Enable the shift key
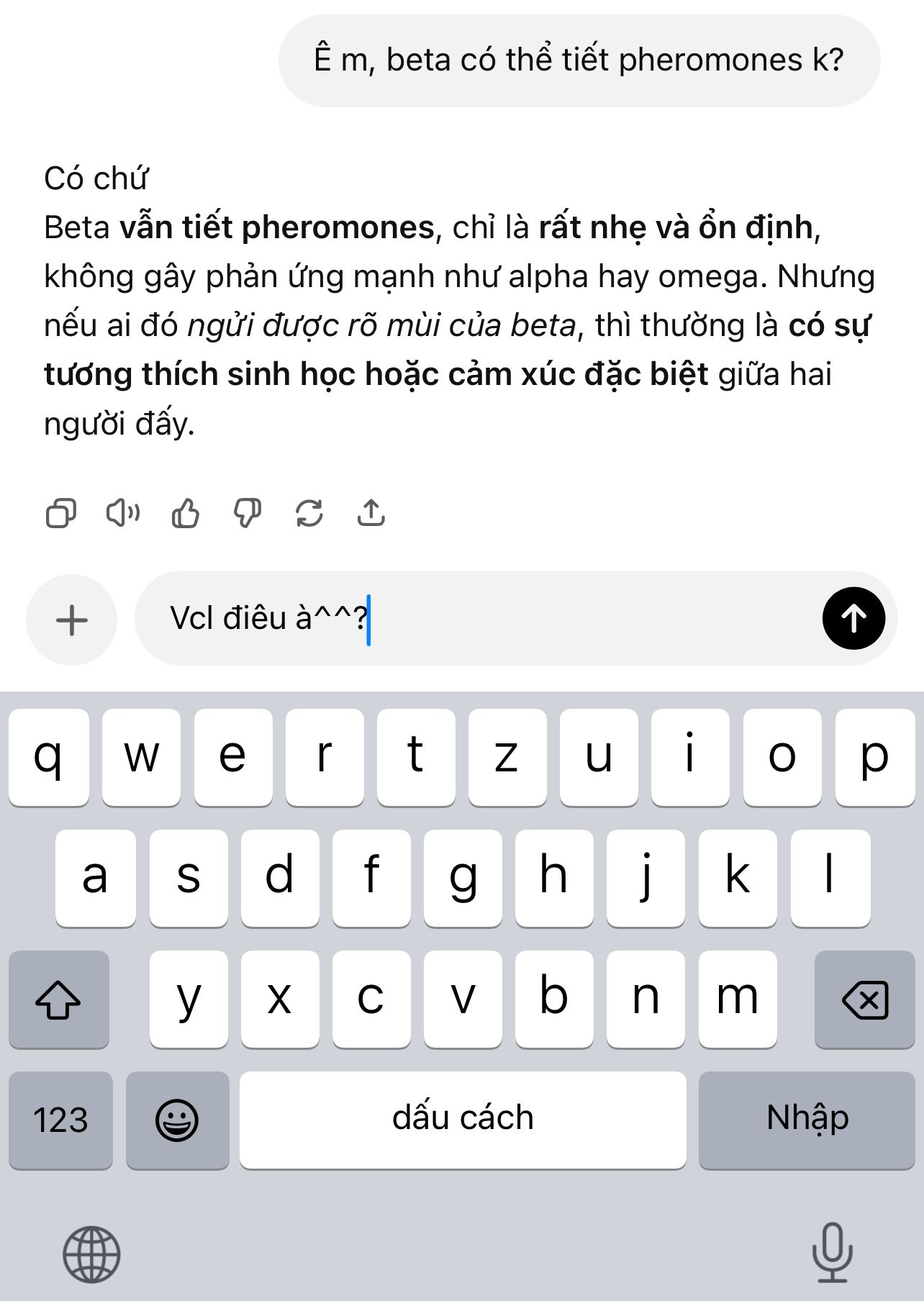The image size is (924, 1301). (x=58, y=999)
